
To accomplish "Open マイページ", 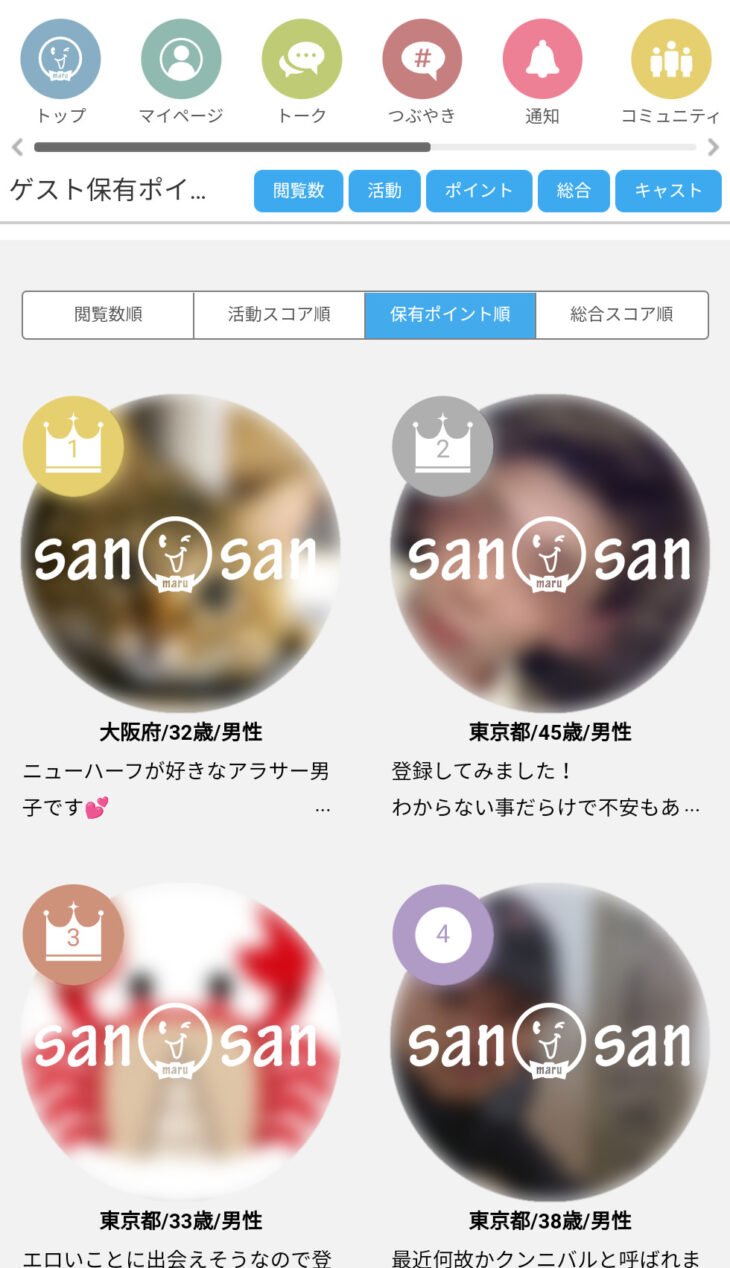I will [x=181, y=60].
